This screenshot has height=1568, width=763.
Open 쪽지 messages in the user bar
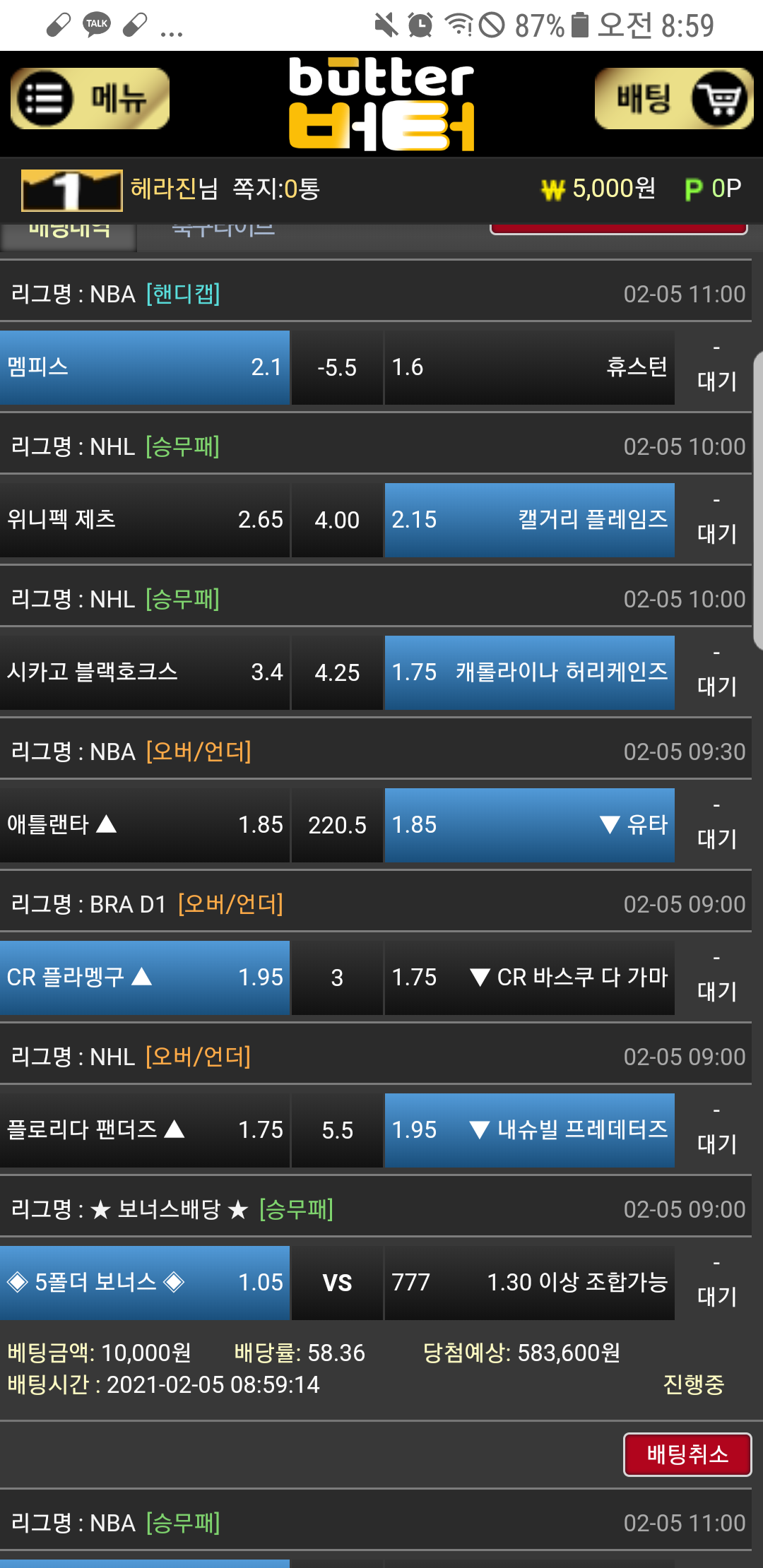click(276, 189)
